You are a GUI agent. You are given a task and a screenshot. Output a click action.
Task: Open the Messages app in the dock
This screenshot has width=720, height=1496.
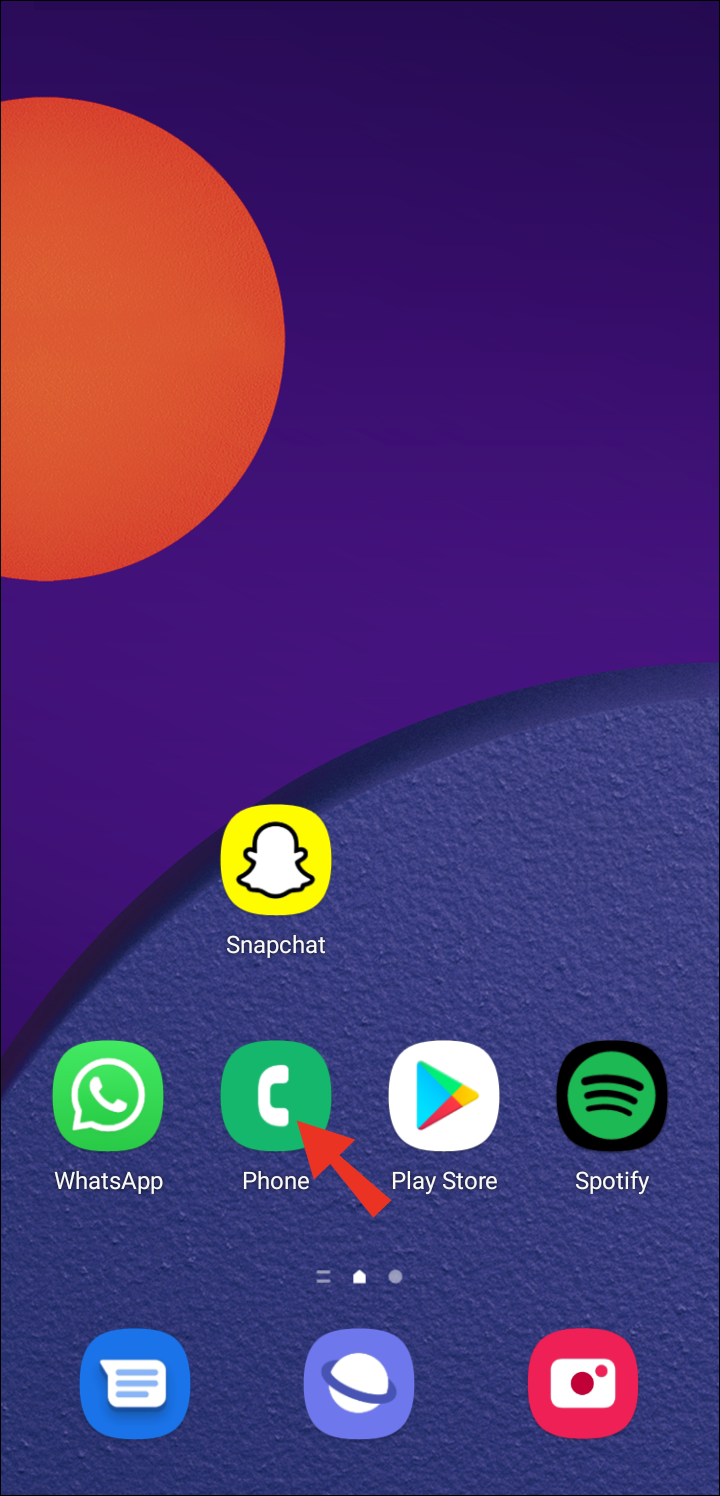pos(135,1383)
